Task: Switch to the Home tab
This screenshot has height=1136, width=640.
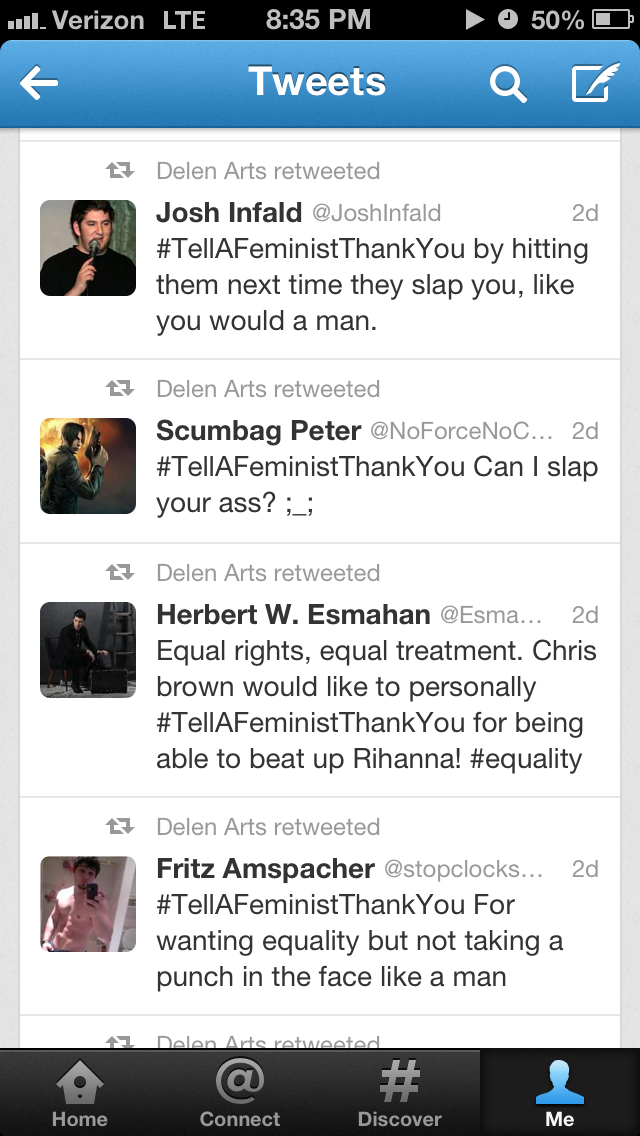Action: point(81,1093)
